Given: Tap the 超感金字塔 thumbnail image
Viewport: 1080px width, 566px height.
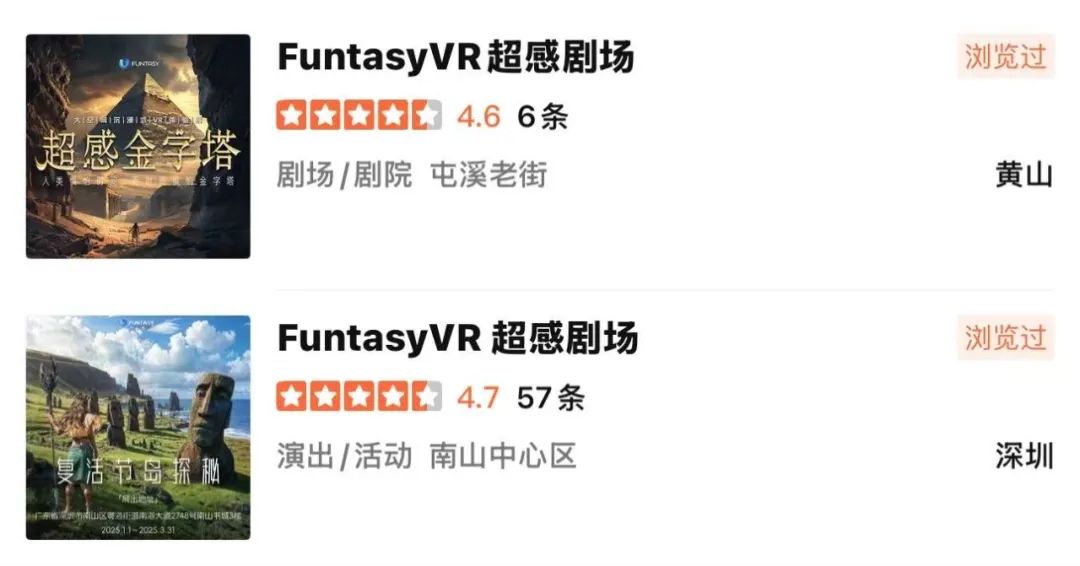Looking at the screenshot, I should pos(138,147).
